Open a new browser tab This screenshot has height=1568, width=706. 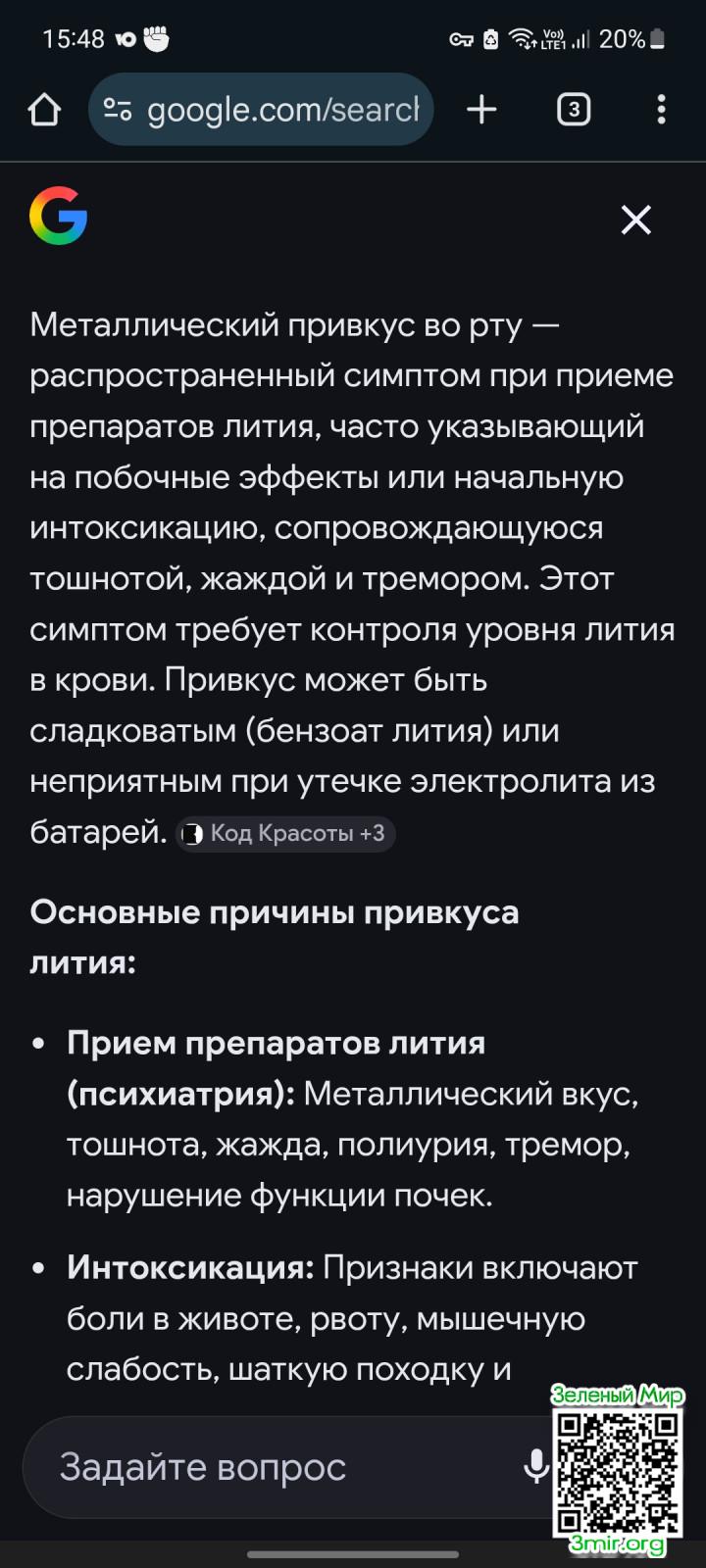481,110
